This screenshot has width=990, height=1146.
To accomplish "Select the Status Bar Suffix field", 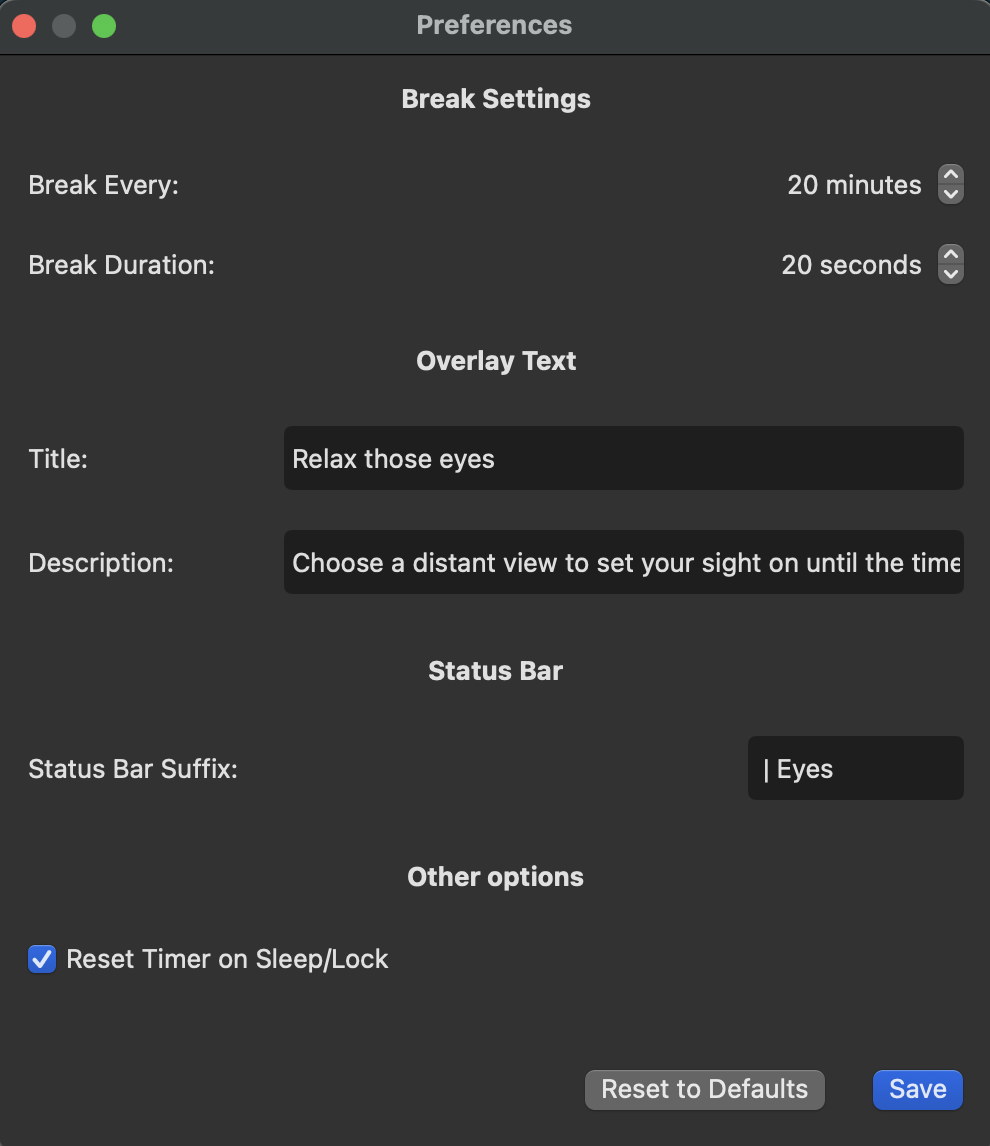I will [855, 769].
